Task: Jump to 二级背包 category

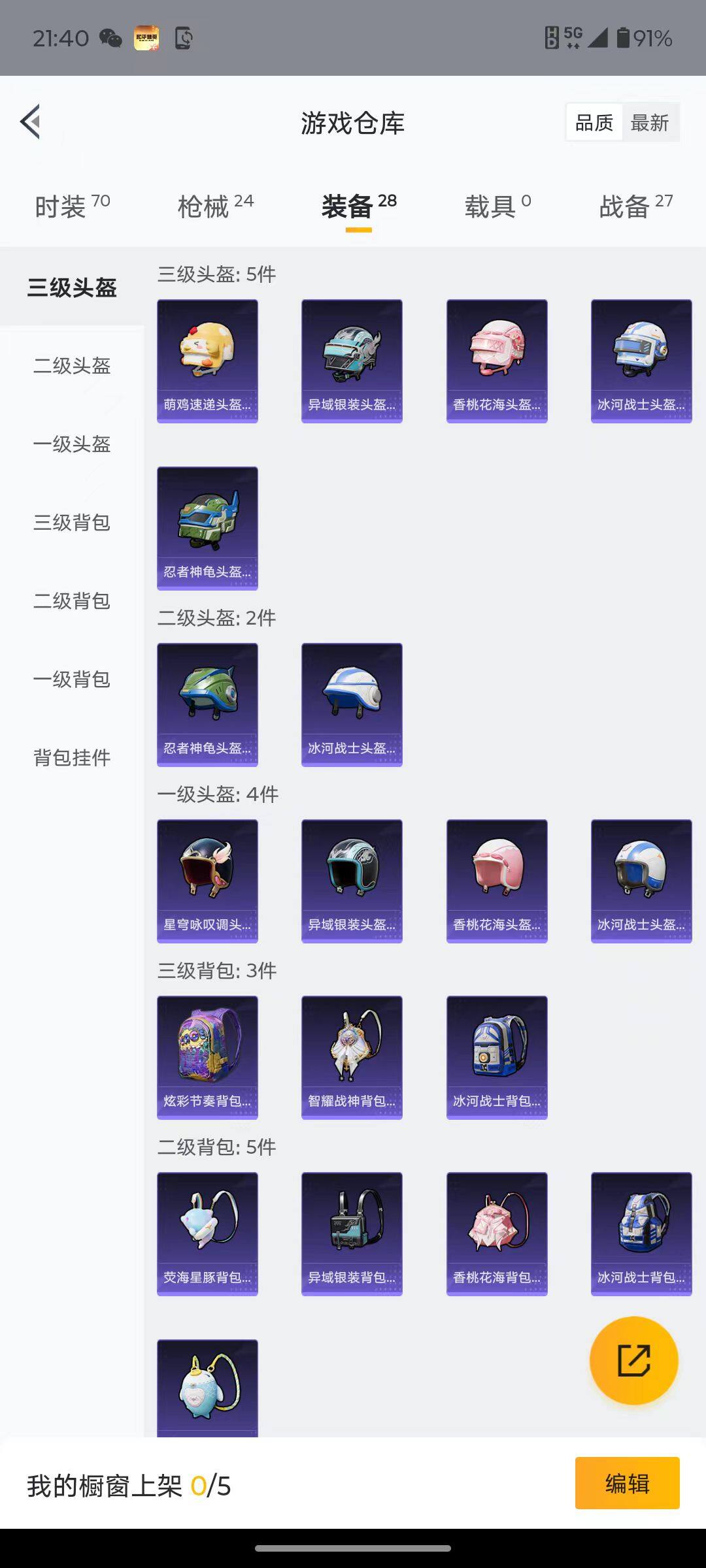Action: click(72, 601)
